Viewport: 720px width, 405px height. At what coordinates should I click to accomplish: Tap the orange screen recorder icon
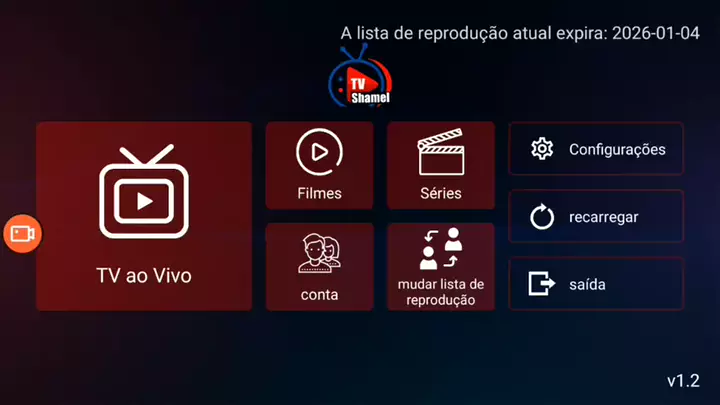pyautogui.click(x=22, y=234)
